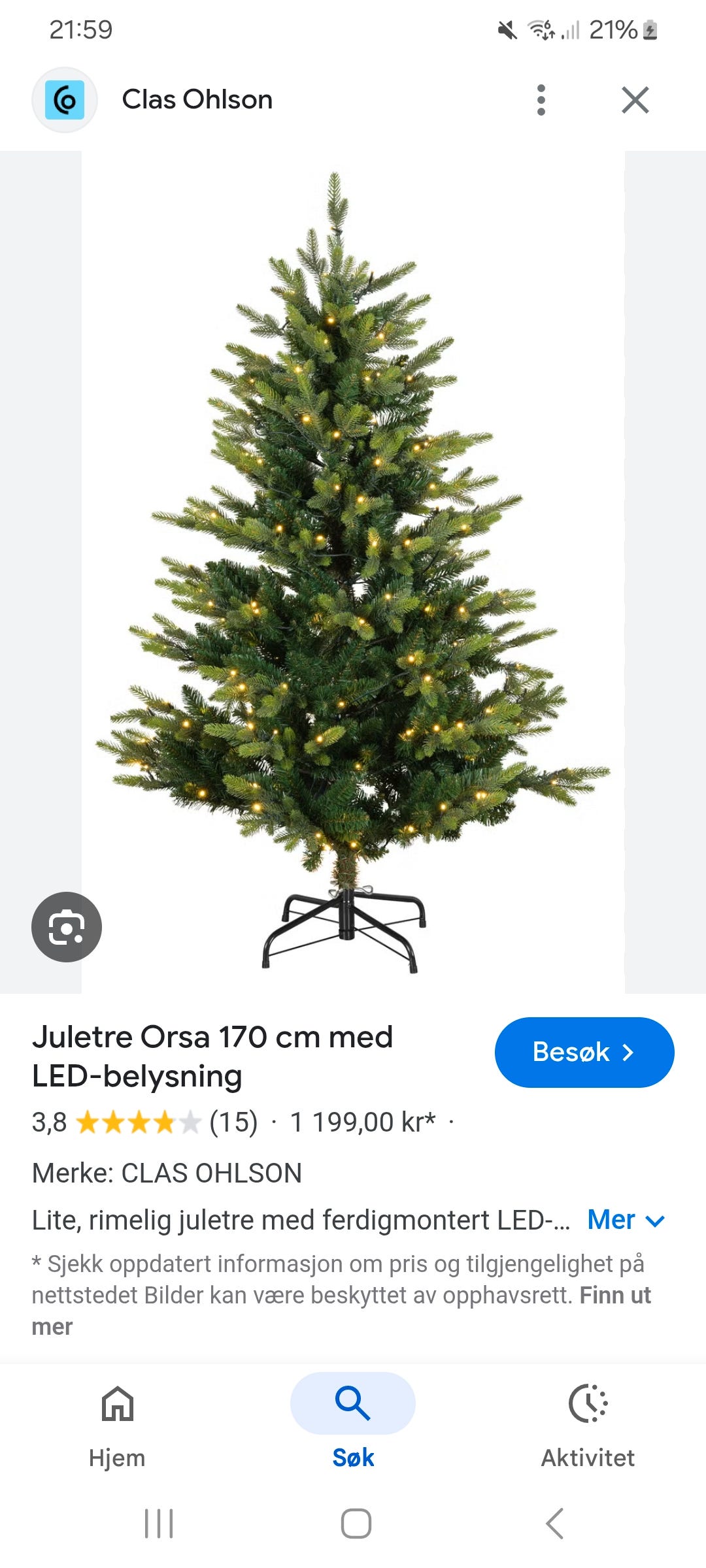Expand the product description with Mer
706x1568 pixels.
coord(611,1219)
